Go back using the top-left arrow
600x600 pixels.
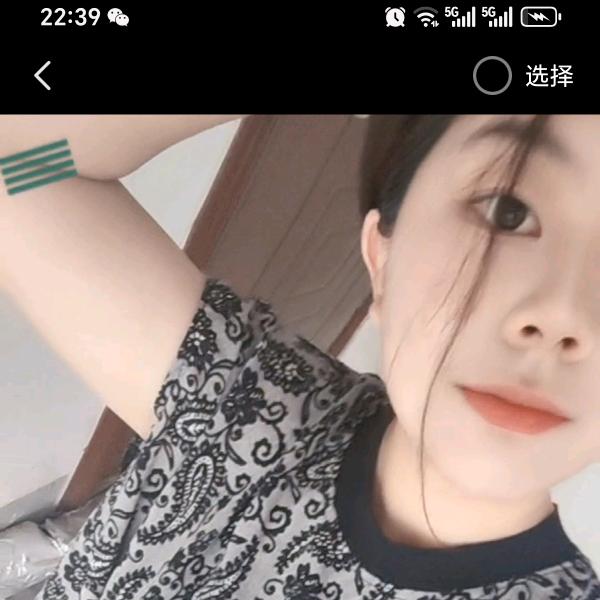coord(42,76)
